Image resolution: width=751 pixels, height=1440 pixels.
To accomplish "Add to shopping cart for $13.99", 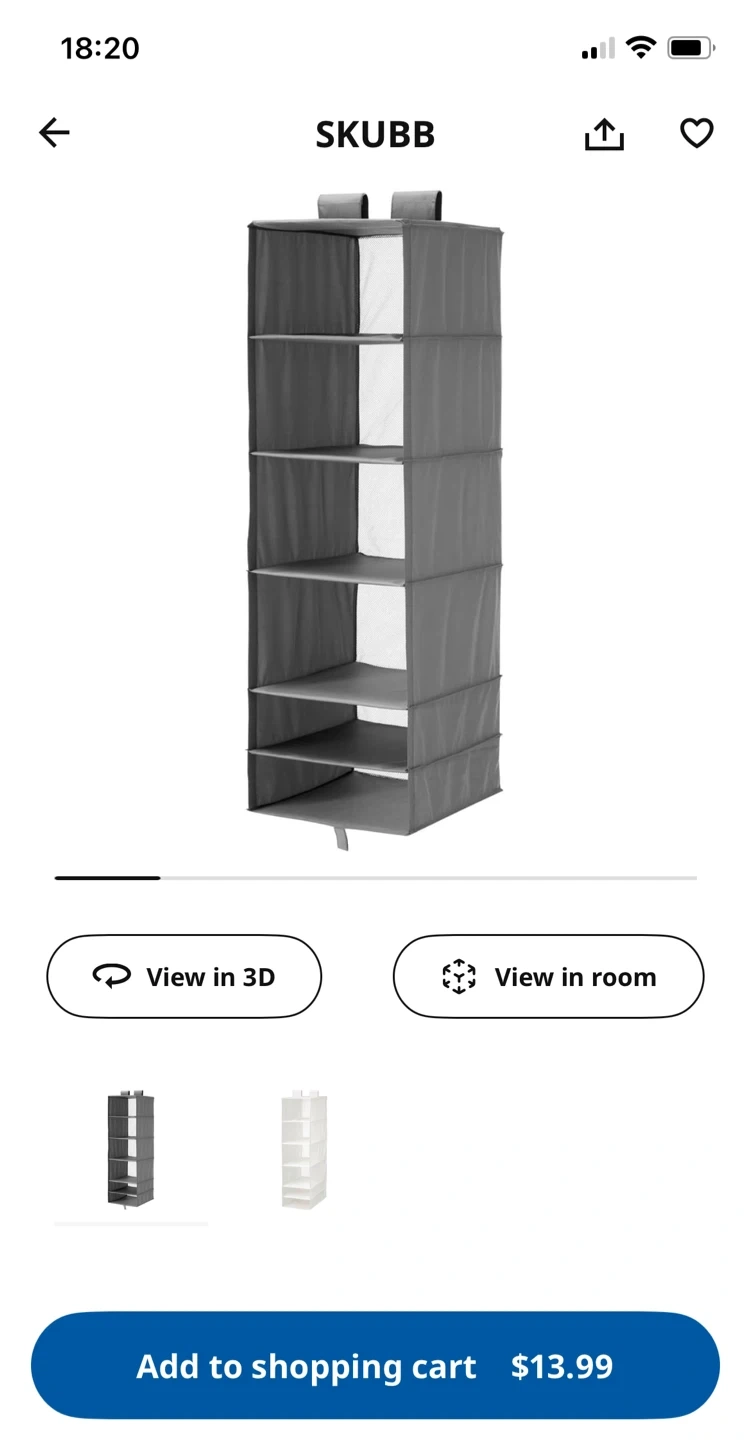I will pos(375,1366).
